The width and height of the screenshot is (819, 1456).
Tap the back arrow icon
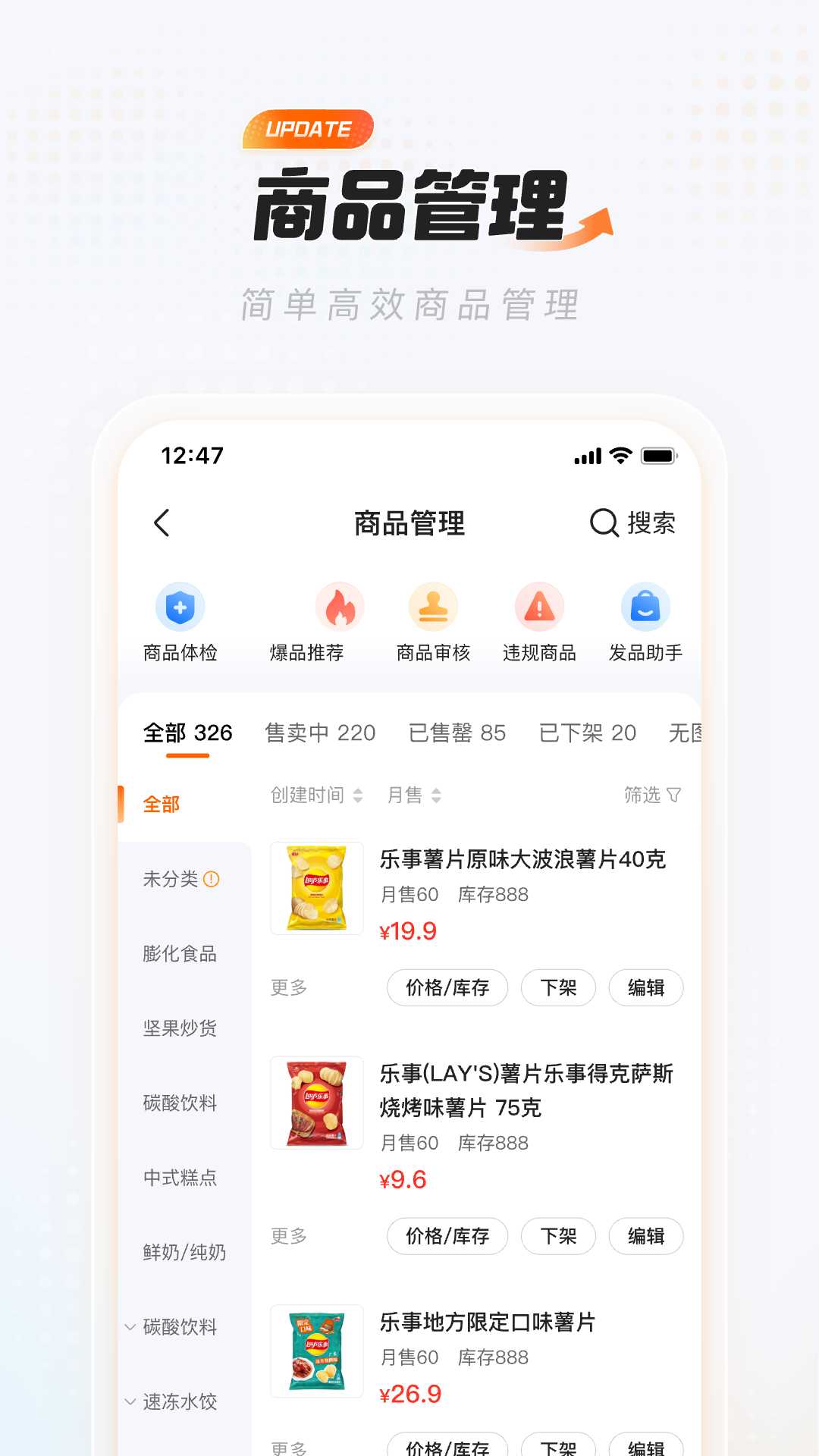point(162,523)
